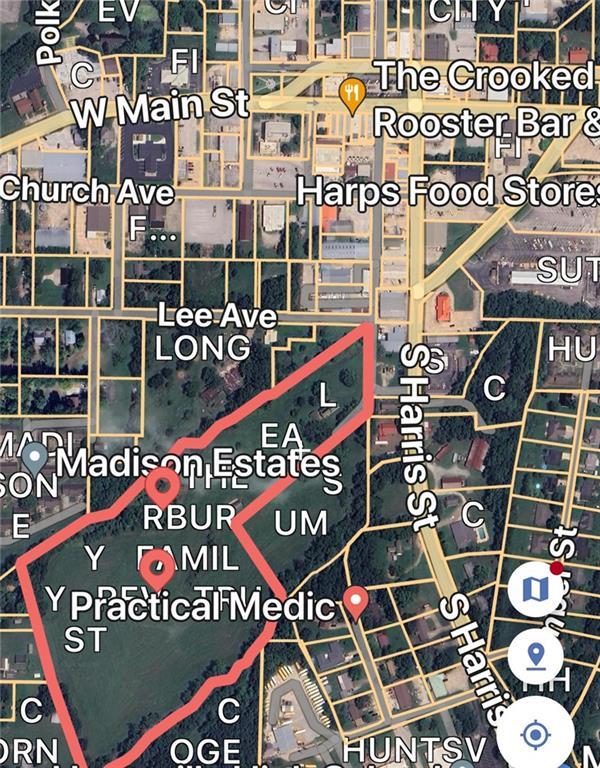Screen dimensions: 600x768
Task: Center map on my current location
Action: 535,735
